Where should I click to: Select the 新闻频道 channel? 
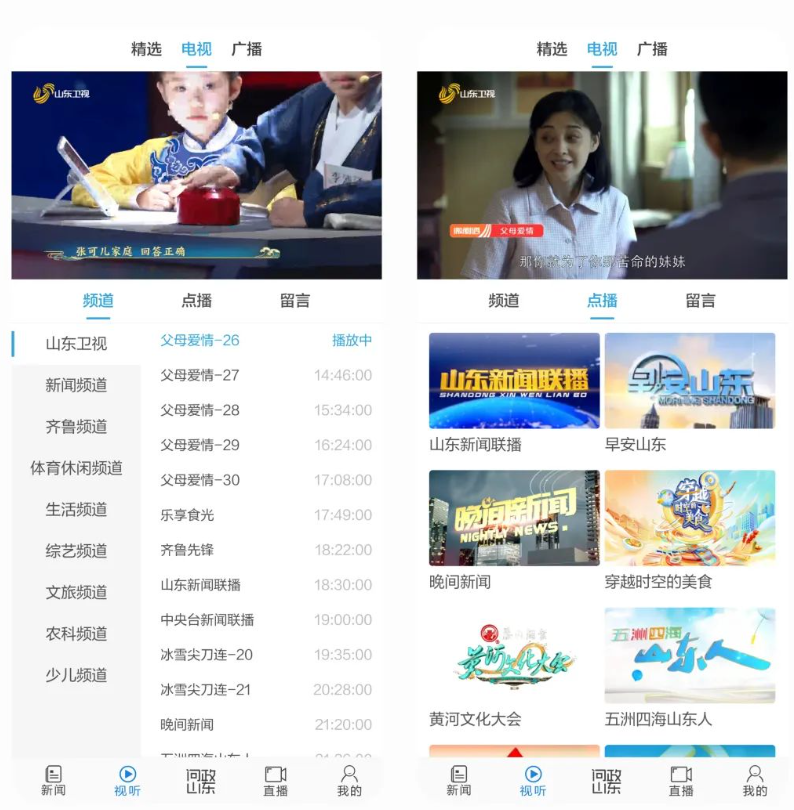pos(76,385)
